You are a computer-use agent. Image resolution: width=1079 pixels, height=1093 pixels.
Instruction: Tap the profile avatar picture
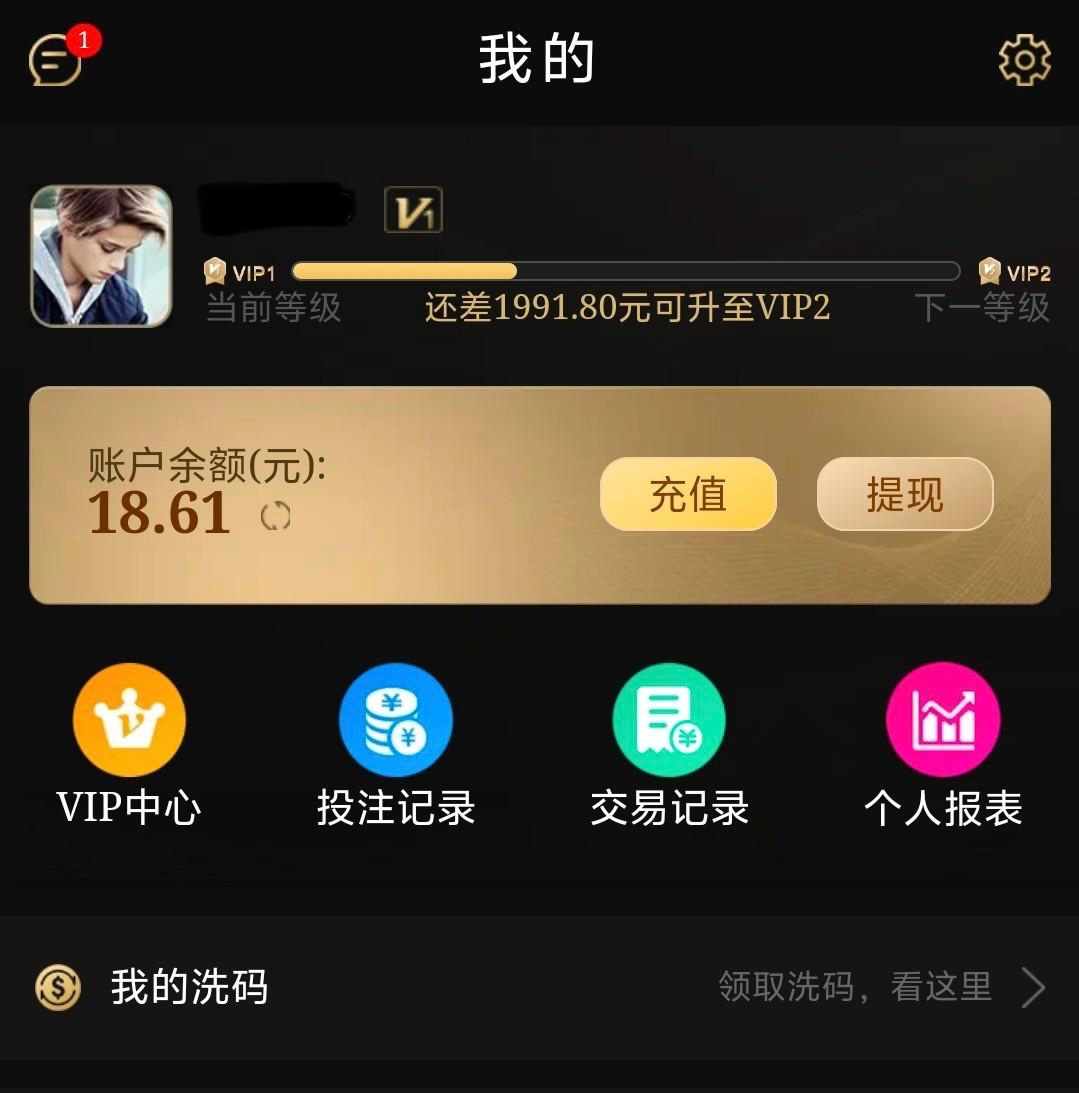101,256
